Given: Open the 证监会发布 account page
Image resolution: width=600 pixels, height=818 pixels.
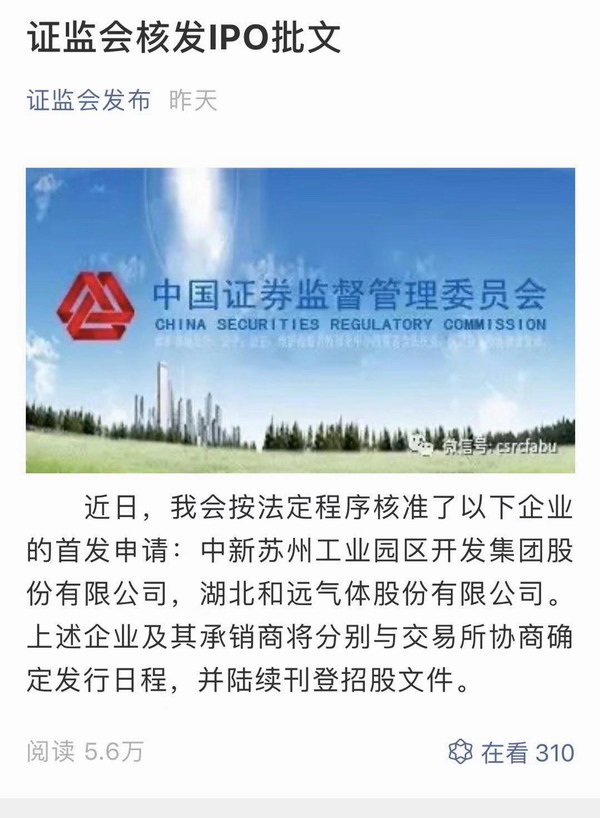Looking at the screenshot, I should [x=88, y=101].
